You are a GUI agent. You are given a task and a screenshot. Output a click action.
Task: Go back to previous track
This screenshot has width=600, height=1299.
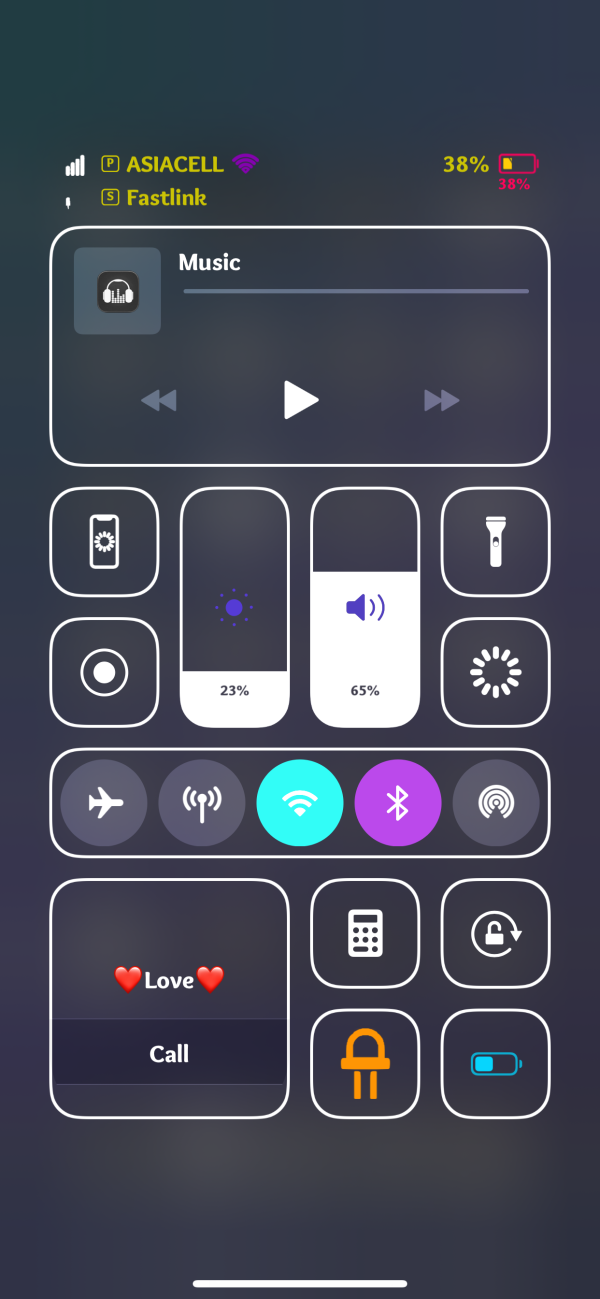click(159, 401)
